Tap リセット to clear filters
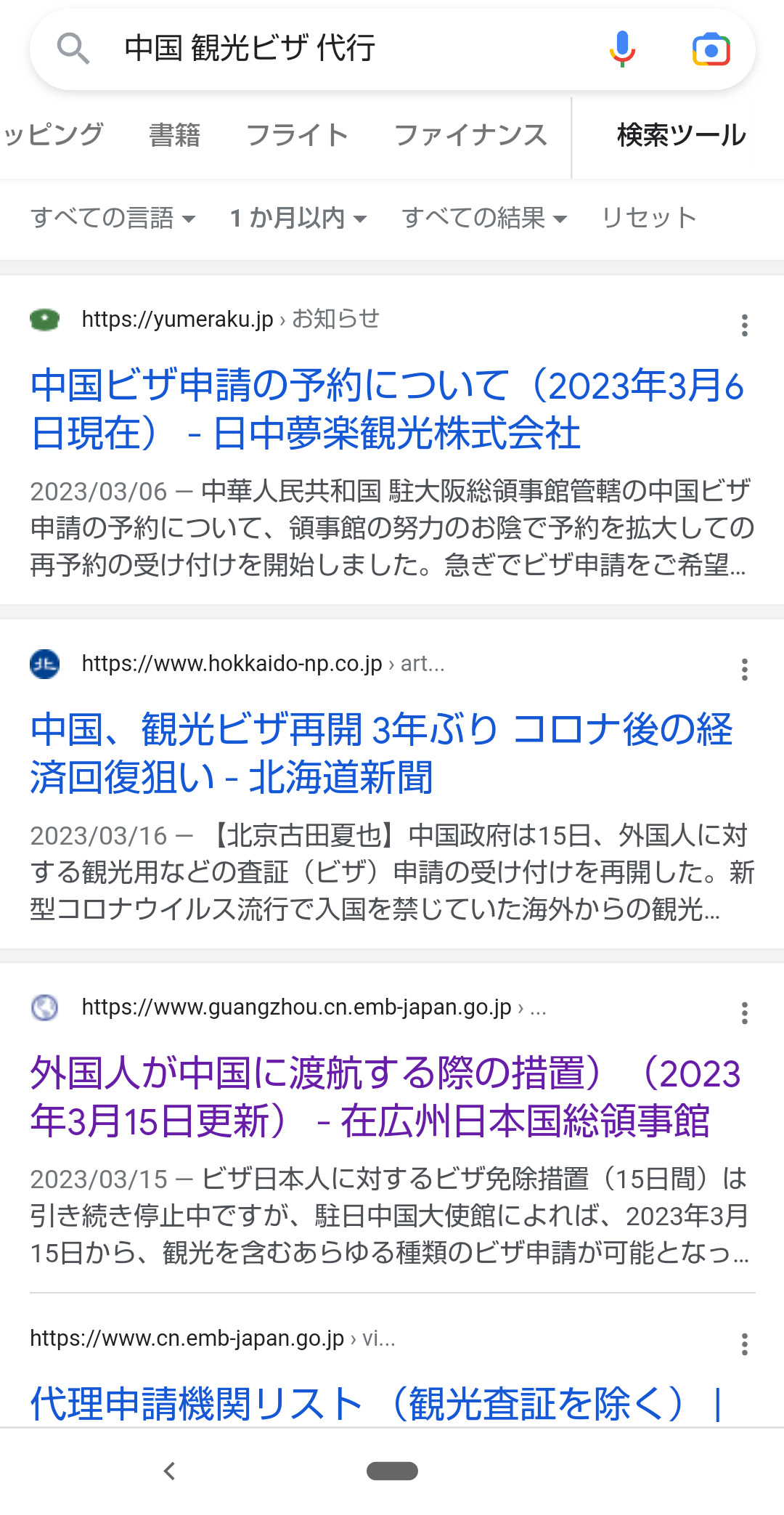 (649, 217)
